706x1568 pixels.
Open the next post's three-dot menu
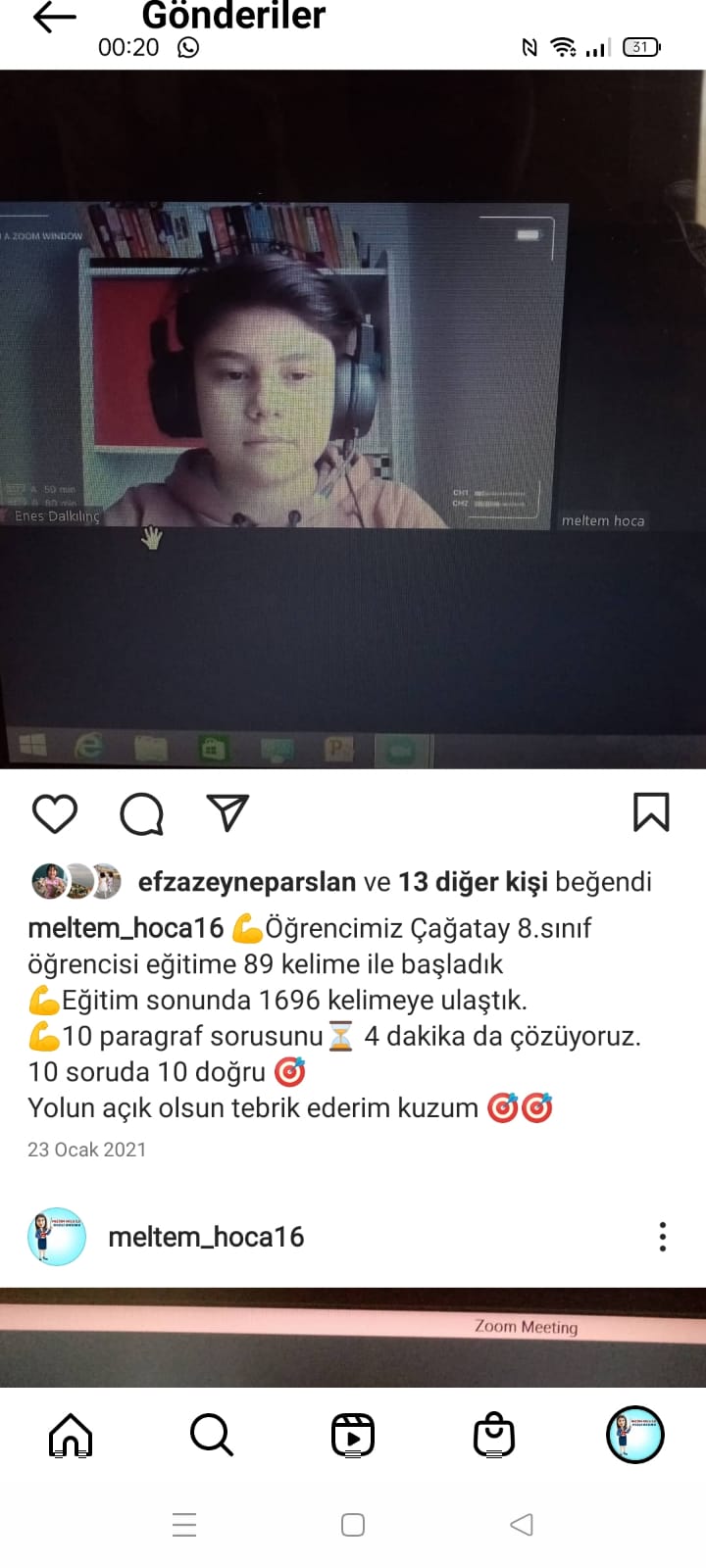[663, 1237]
